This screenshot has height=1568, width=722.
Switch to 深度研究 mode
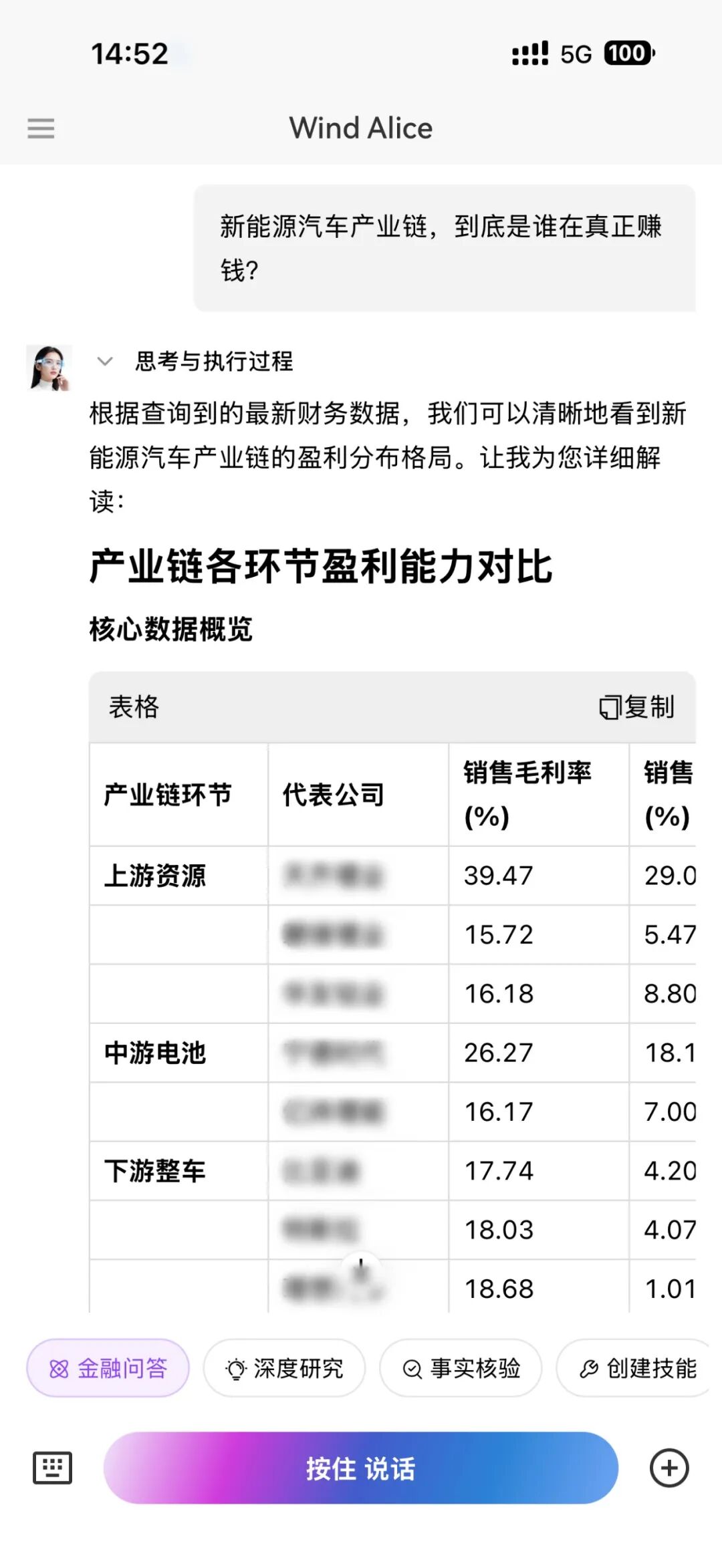click(285, 1368)
